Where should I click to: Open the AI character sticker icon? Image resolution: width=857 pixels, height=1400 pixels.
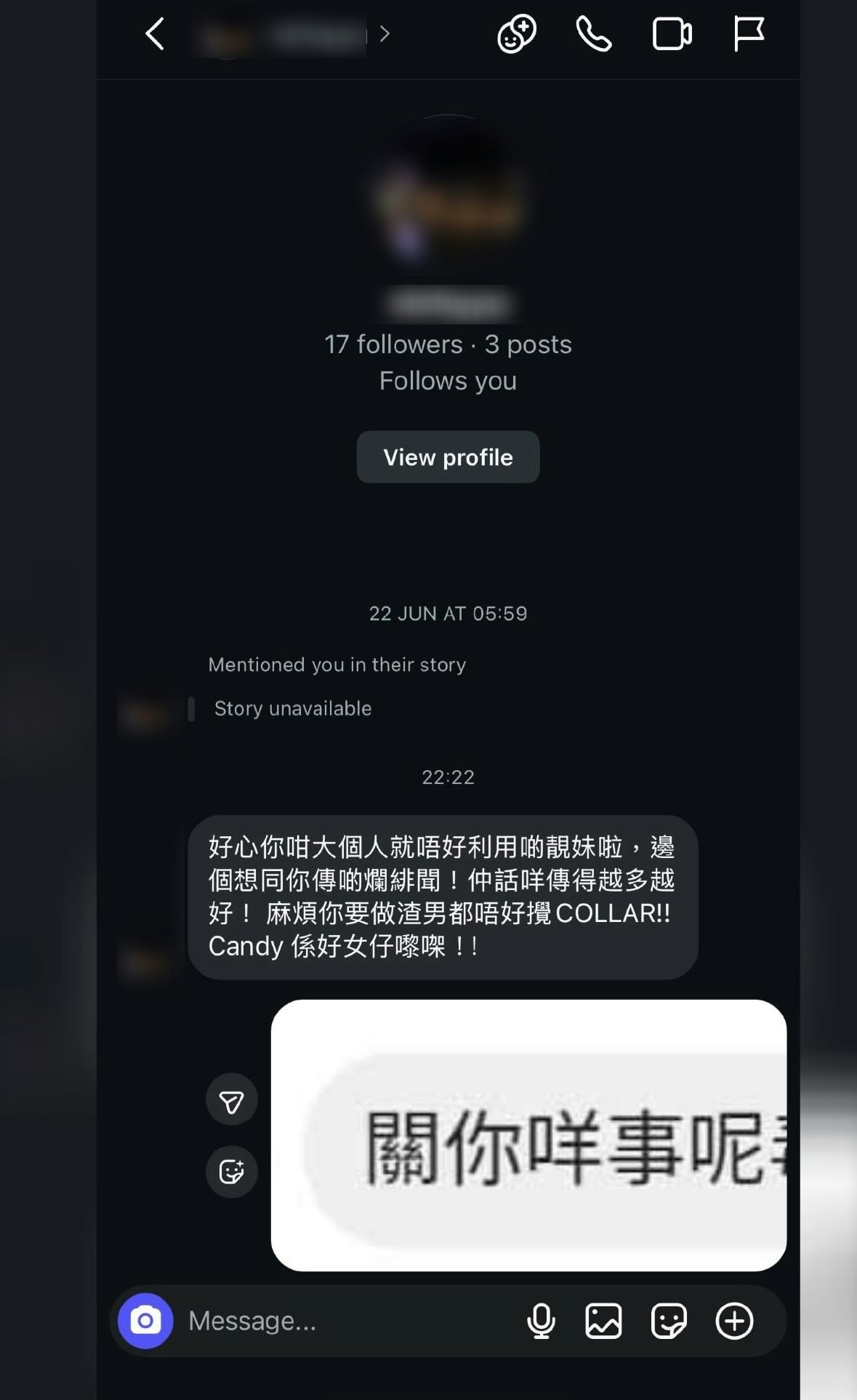pyautogui.click(x=516, y=34)
